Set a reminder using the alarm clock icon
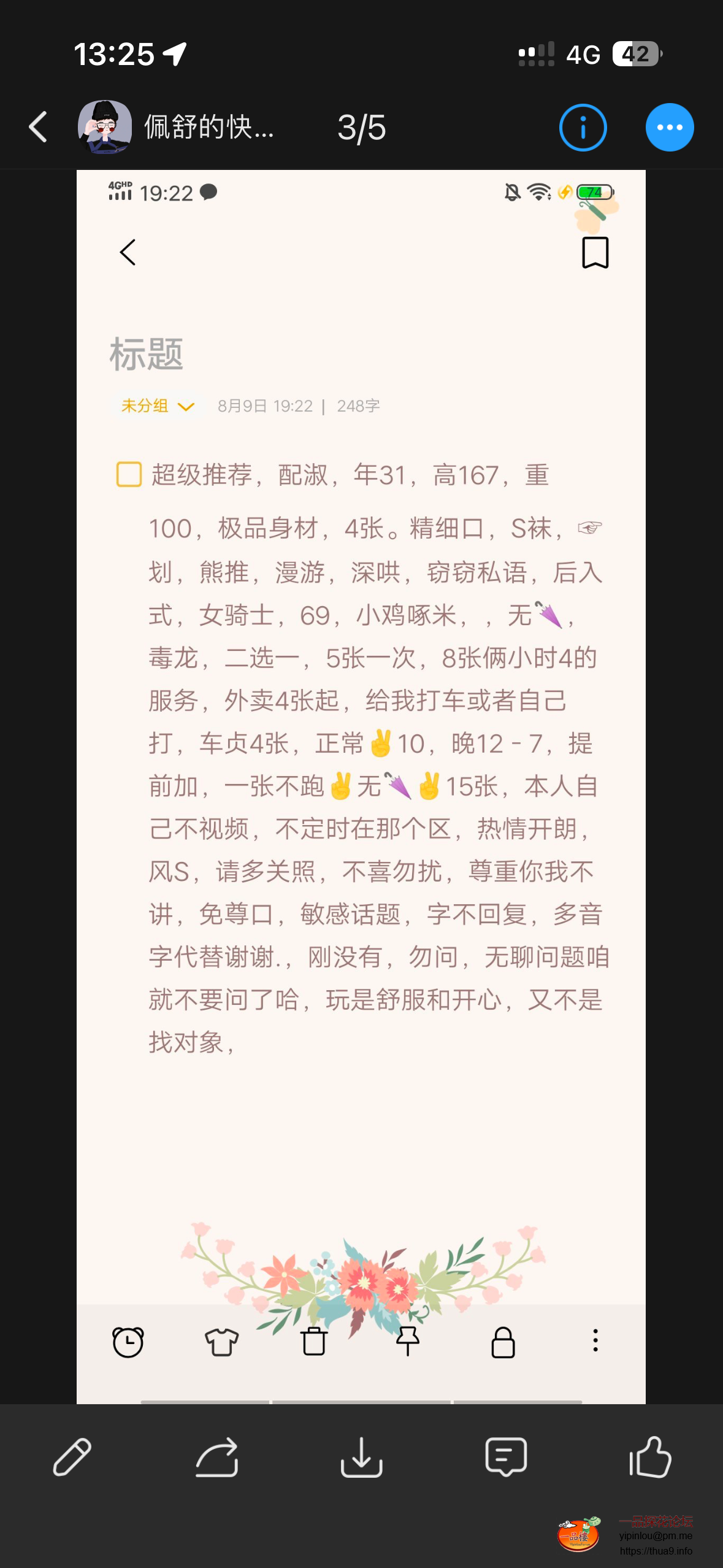 pyautogui.click(x=128, y=1341)
